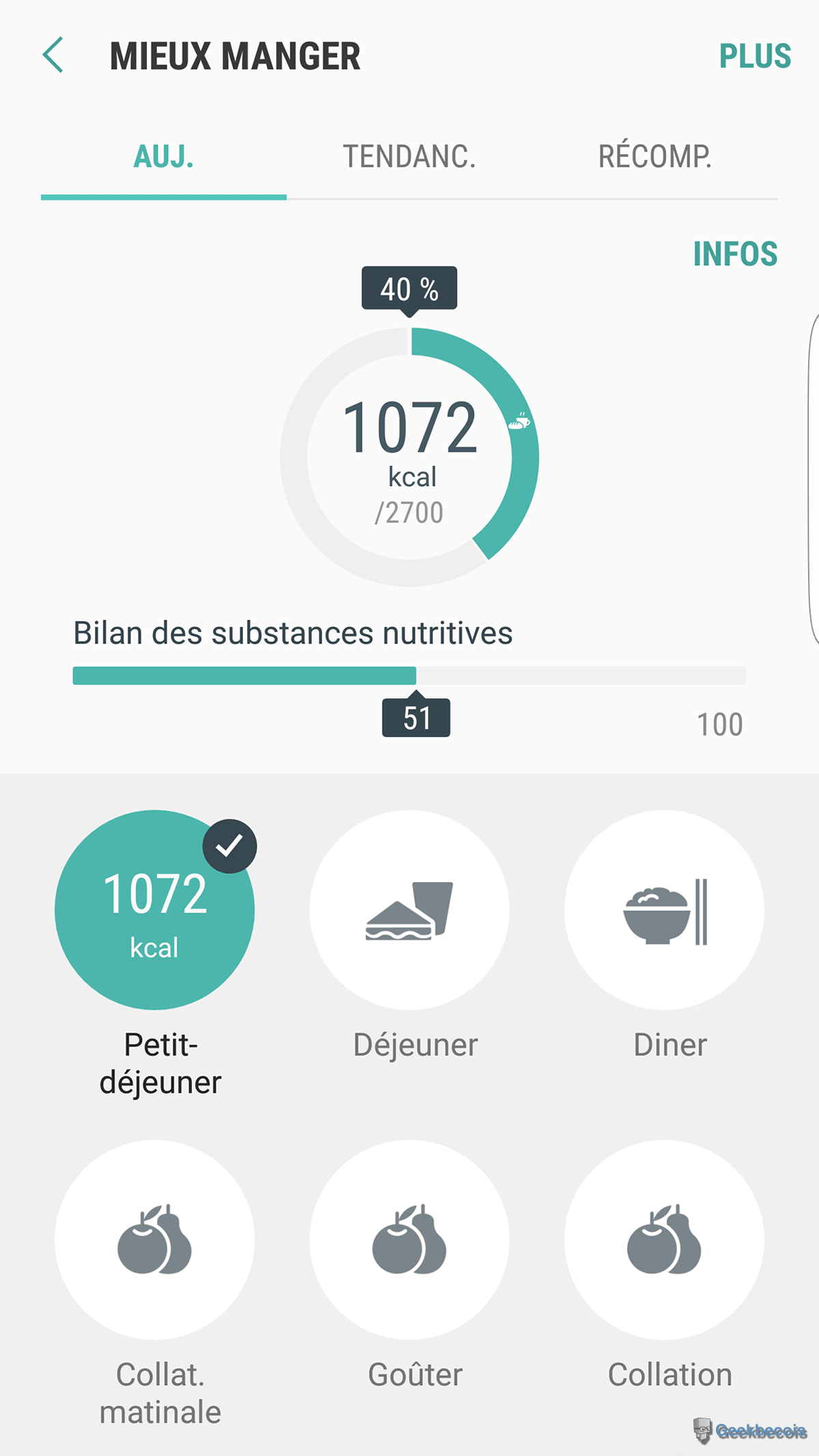The height and width of the screenshot is (1456, 819).
Task: Add a Collation snack
Action: [x=664, y=1240]
